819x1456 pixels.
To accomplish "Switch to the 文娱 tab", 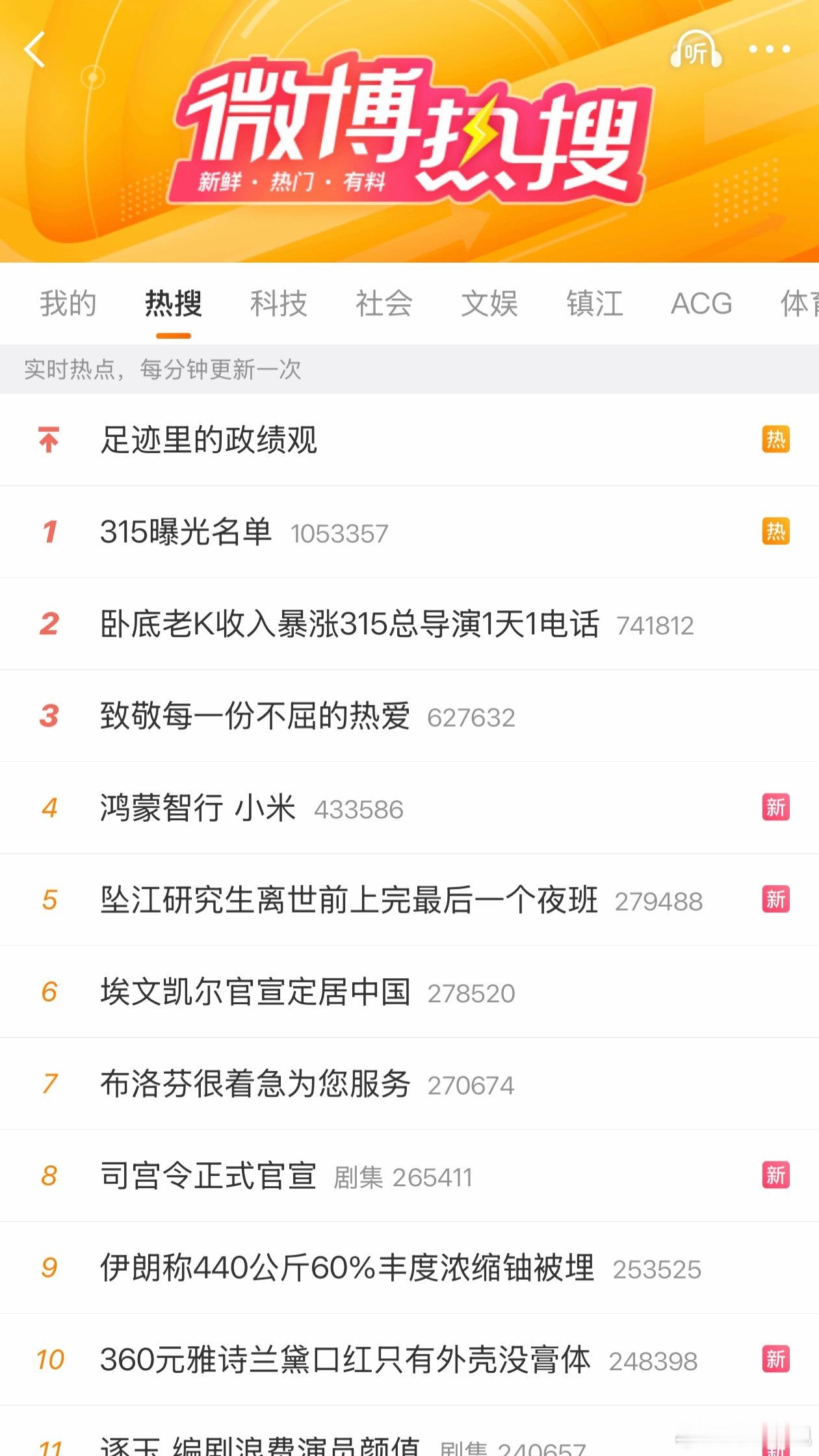I will tap(489, 304).
